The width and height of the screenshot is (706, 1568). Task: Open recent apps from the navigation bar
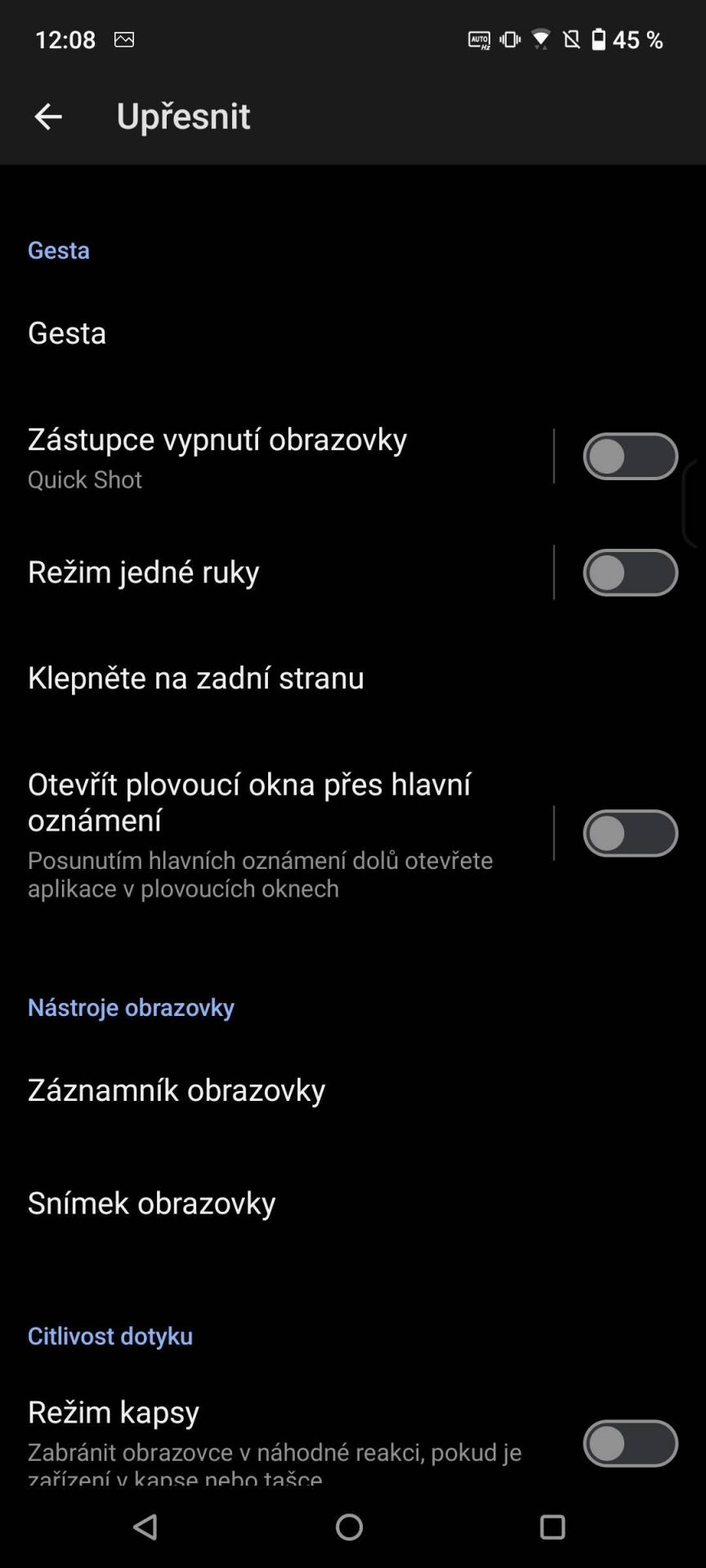click(552, 1526)
